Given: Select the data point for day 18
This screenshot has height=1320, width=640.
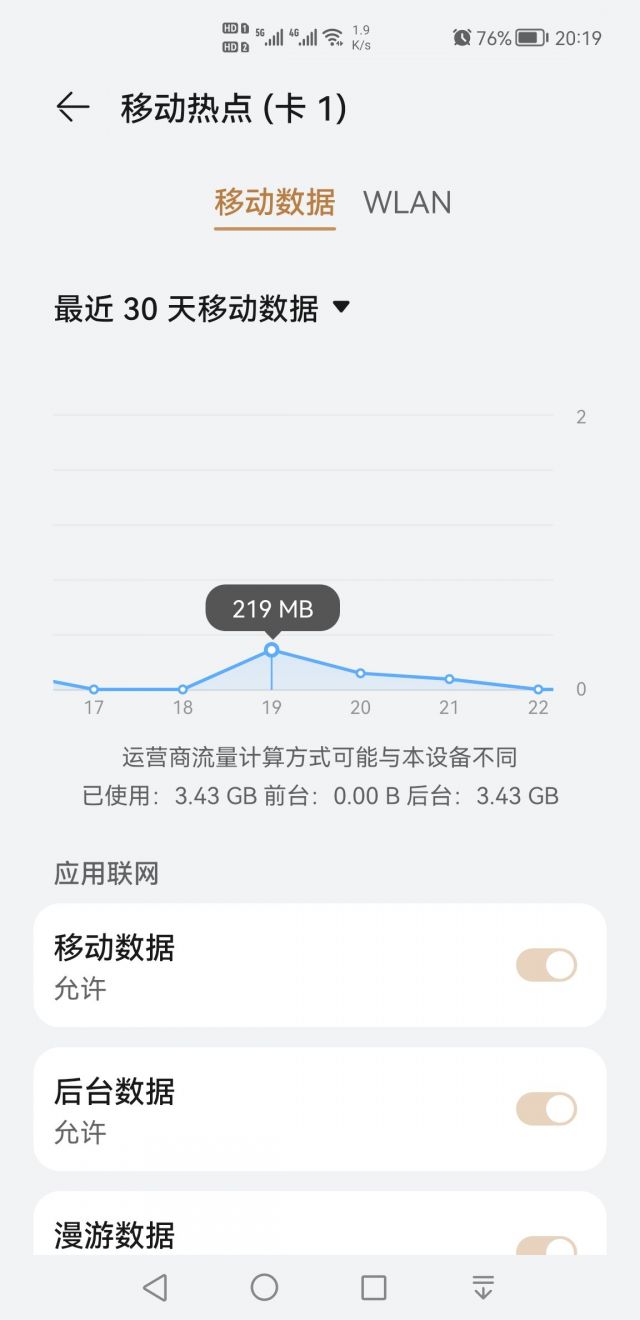Looking at the screenshot, I should (182, 689).
